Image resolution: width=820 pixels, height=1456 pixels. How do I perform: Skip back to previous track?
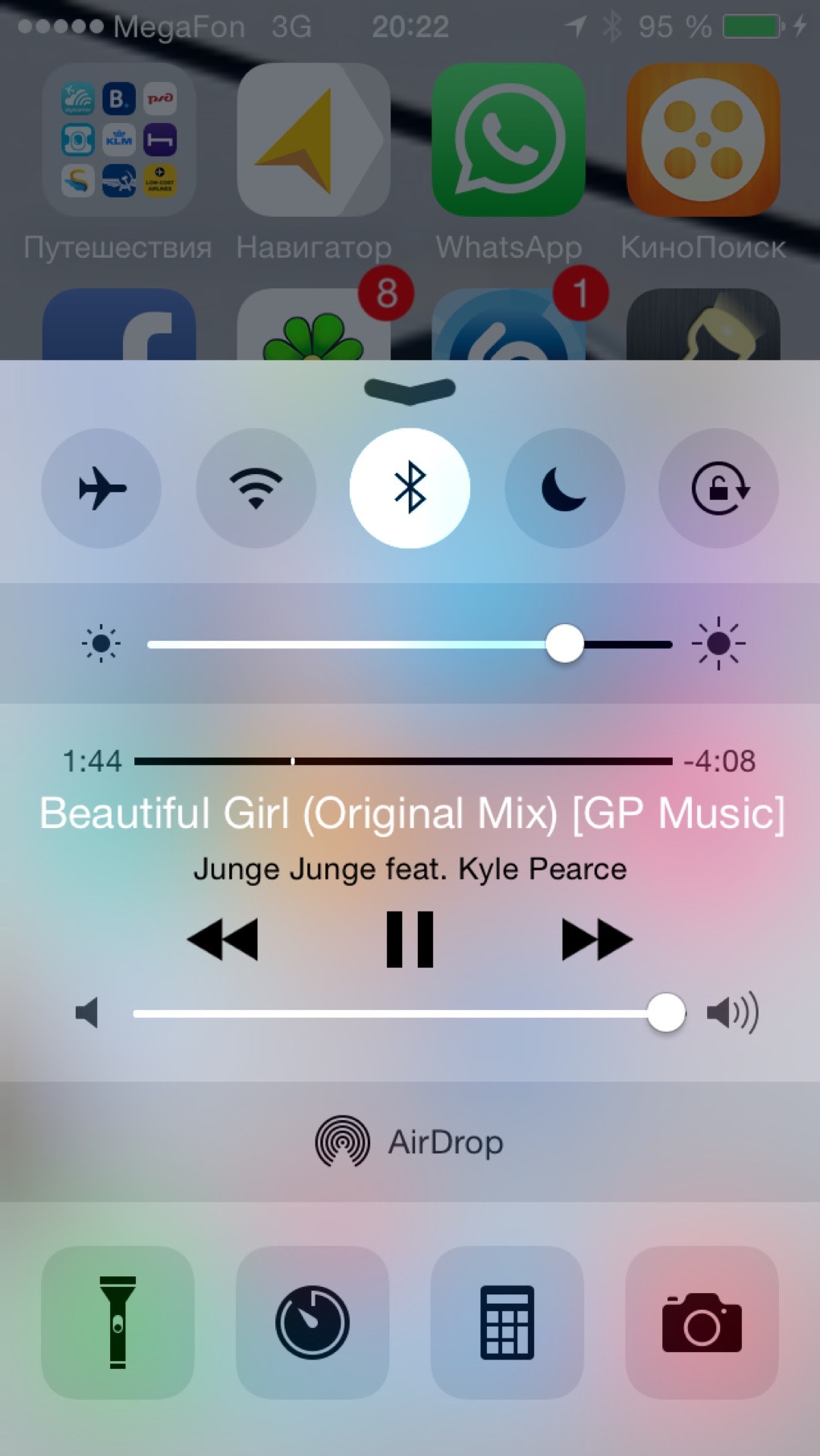223,940
